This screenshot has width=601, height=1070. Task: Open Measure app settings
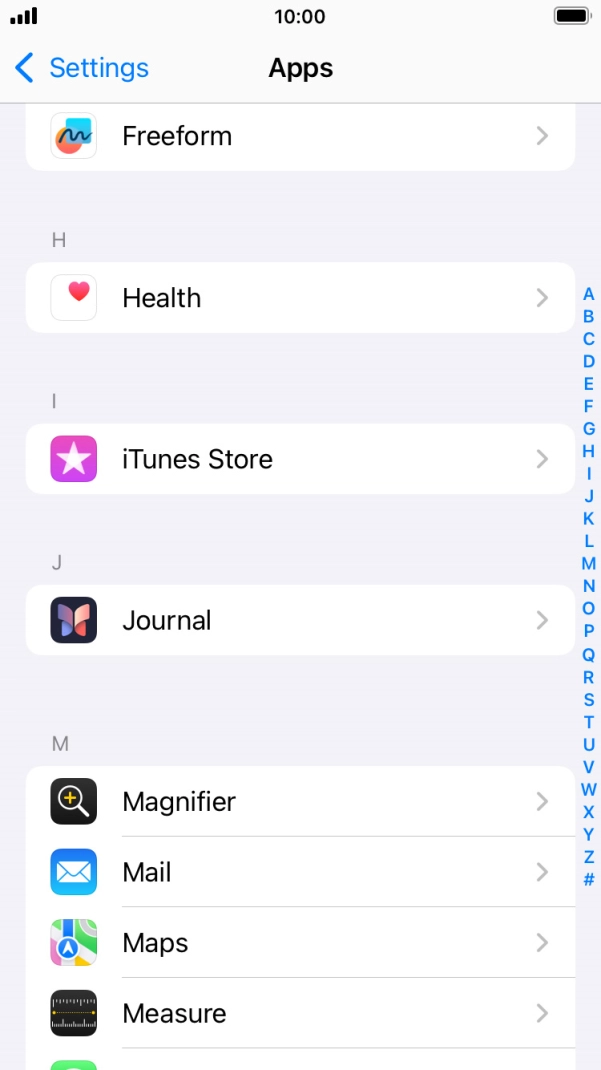300,1013
